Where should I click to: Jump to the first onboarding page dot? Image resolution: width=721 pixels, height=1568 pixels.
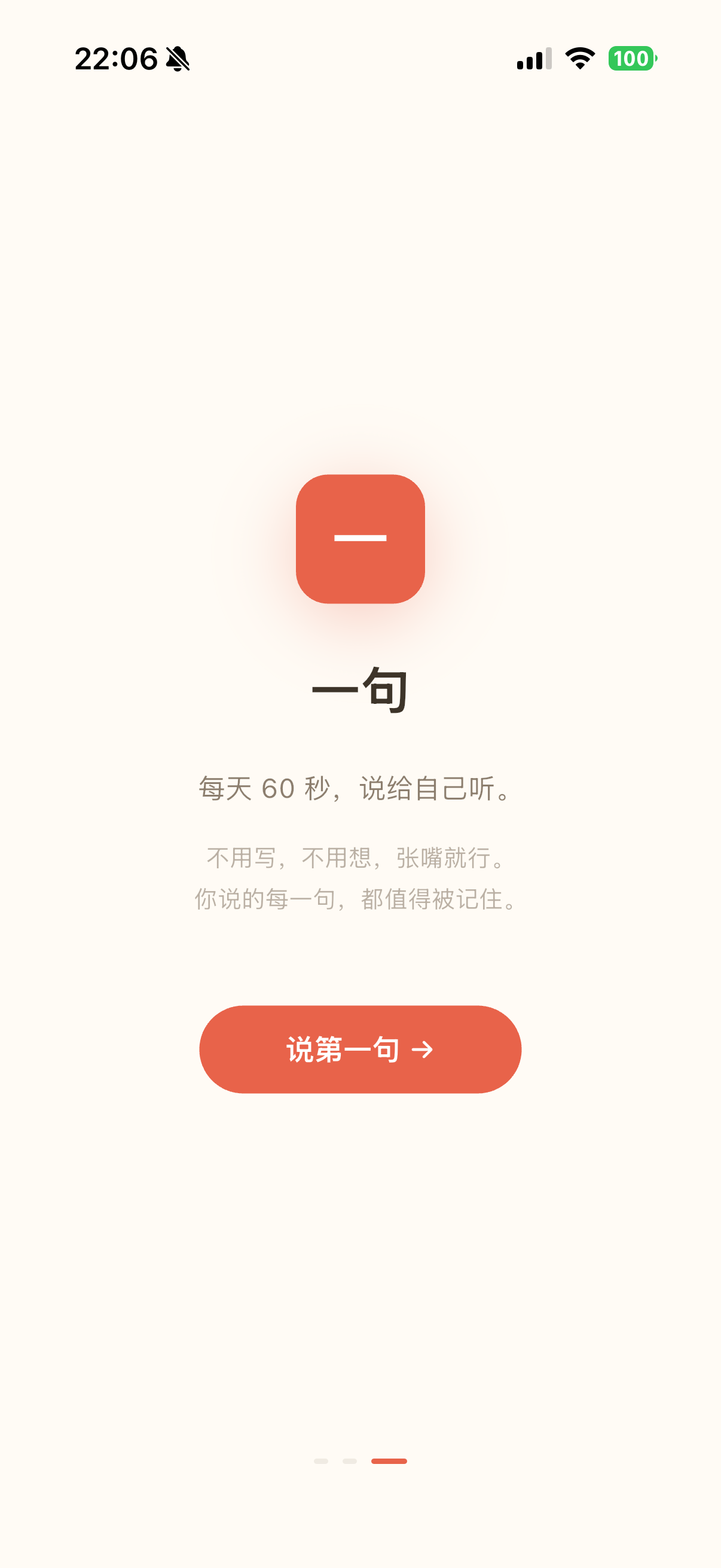(x=320, y=1461)
